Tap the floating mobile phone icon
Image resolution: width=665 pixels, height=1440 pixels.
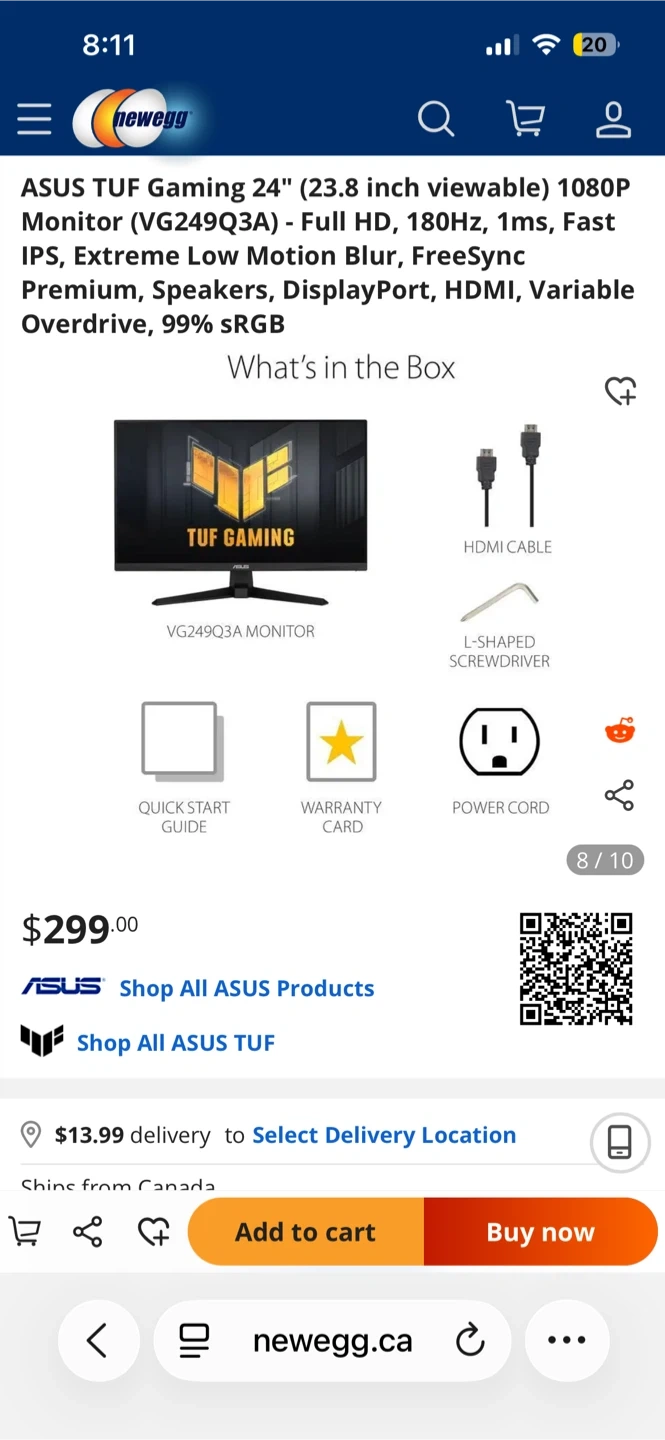(x=620, y=1142)
